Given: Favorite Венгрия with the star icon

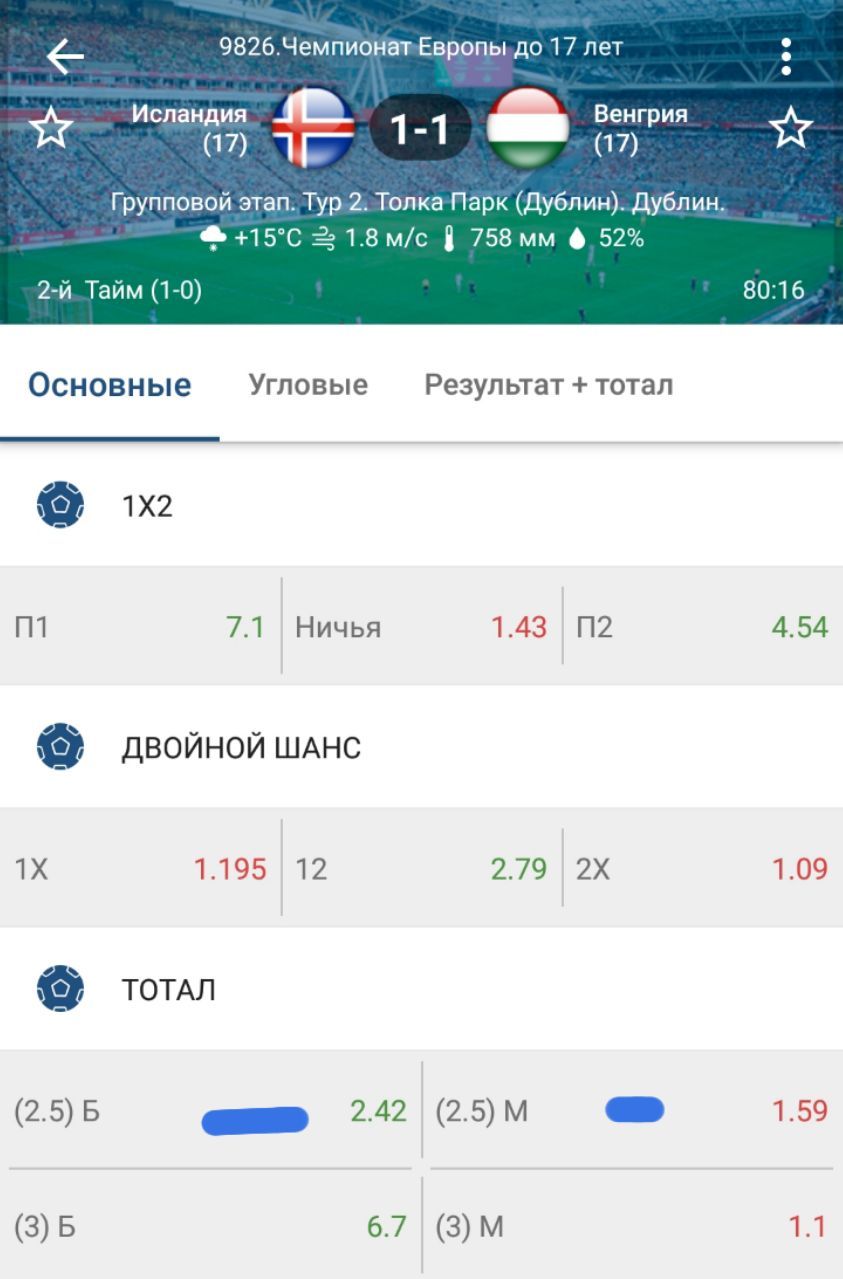Looking at the screenshot, I should (790, 129).
